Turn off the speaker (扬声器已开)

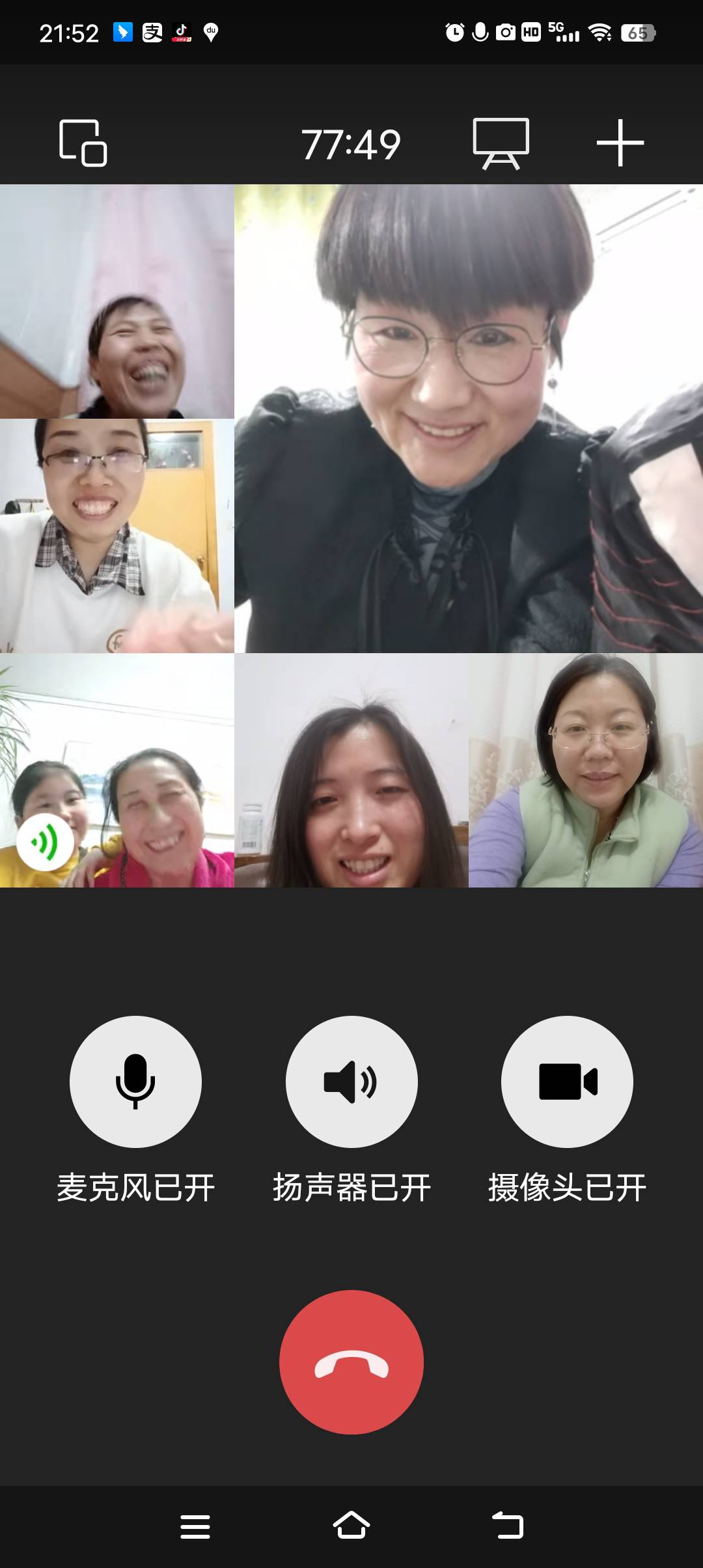pos(351,1082)
